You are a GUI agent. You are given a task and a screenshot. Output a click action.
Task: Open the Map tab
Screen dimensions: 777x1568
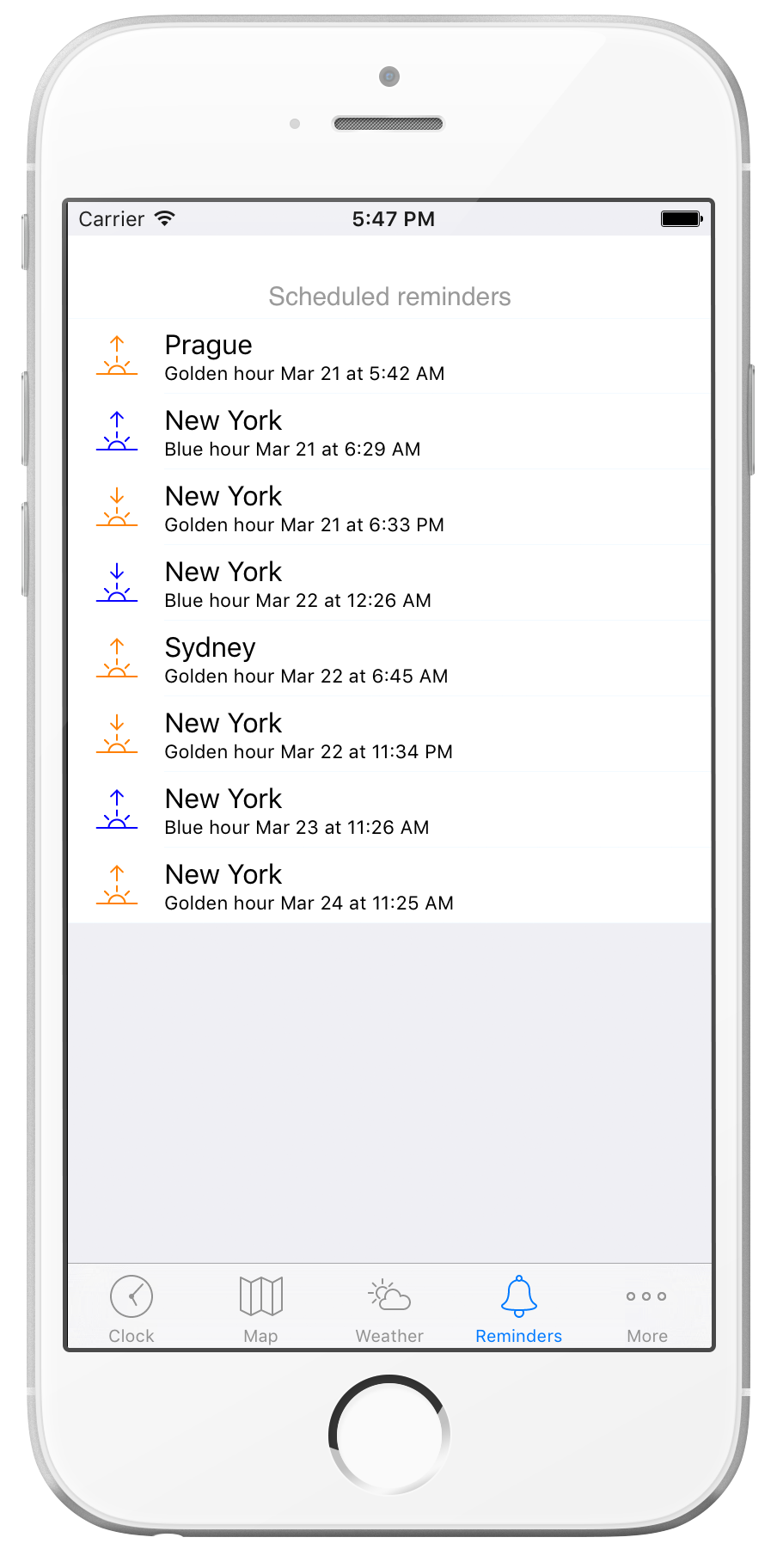pos(260,1308)
